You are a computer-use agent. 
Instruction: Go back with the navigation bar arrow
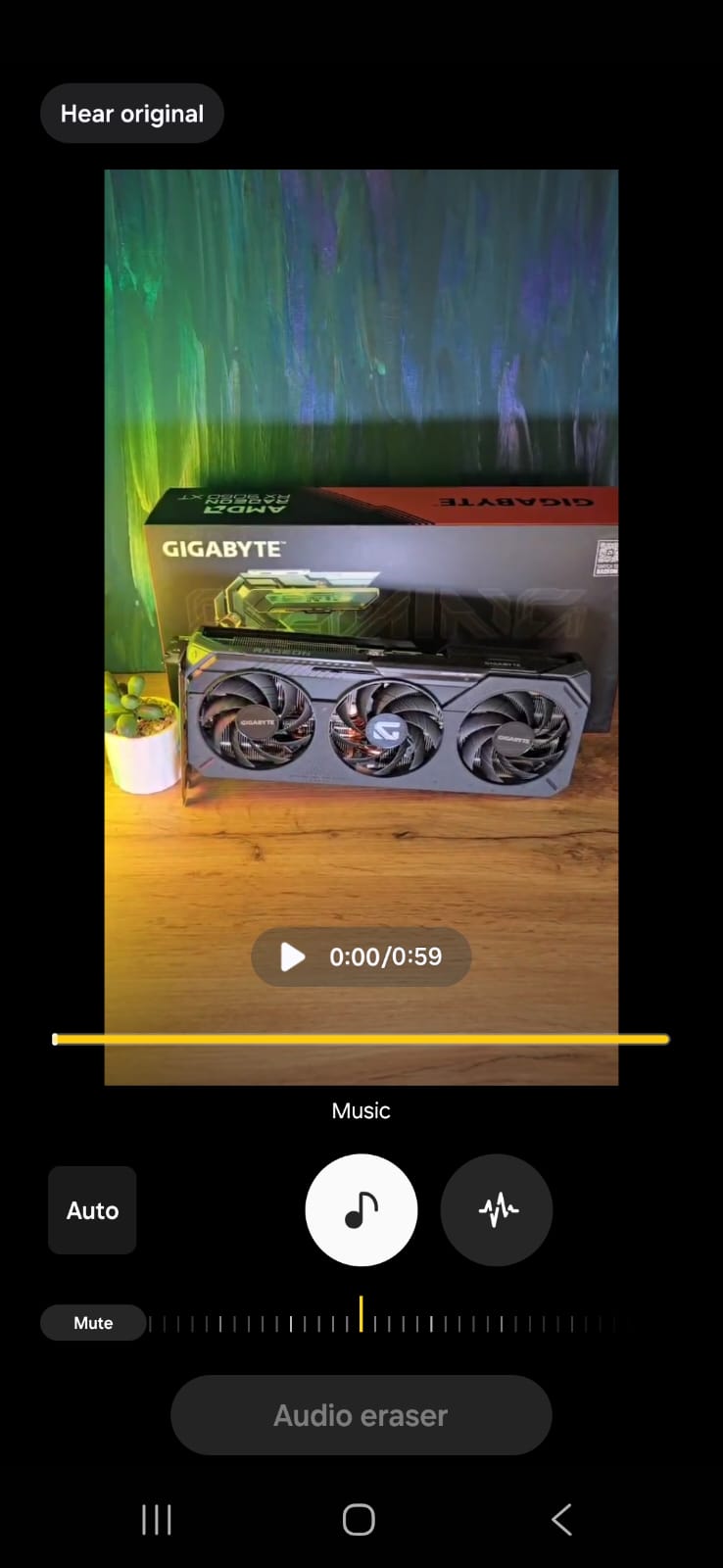(561, 1519)
